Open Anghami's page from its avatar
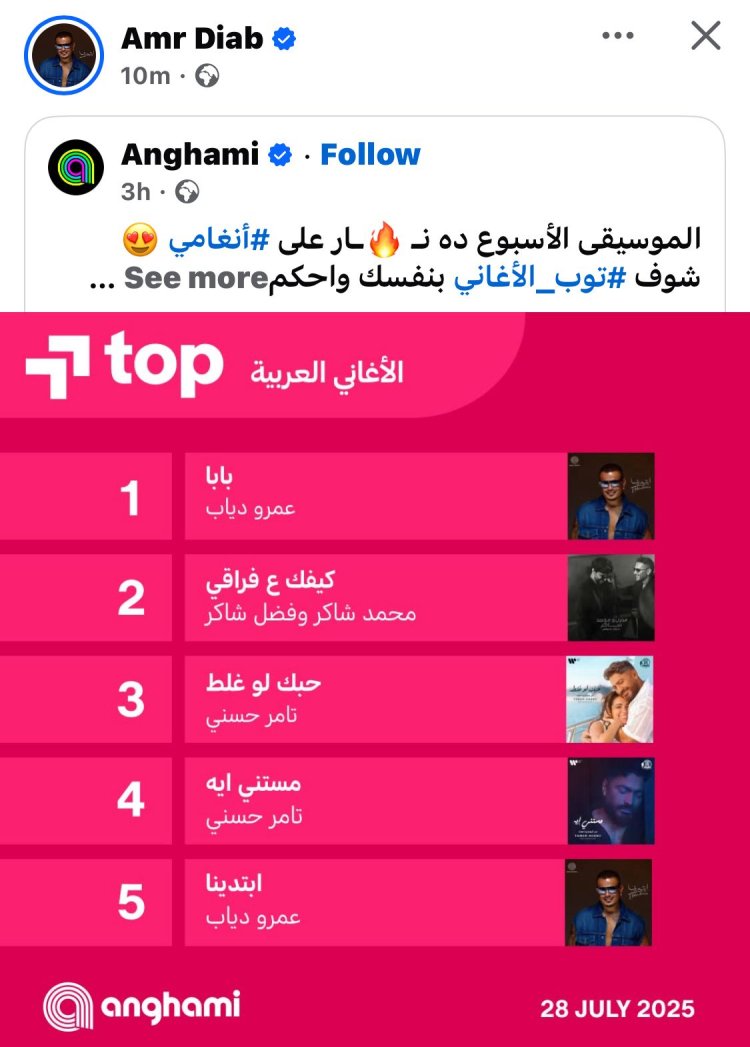 point(76,167)
